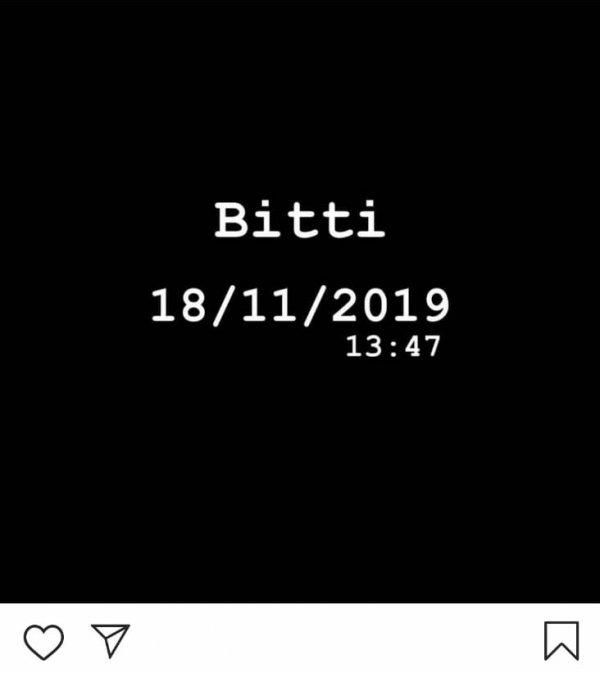Save the post with the bookmark icon
This screenshot has width=600, height=673.
coord(561,641)
